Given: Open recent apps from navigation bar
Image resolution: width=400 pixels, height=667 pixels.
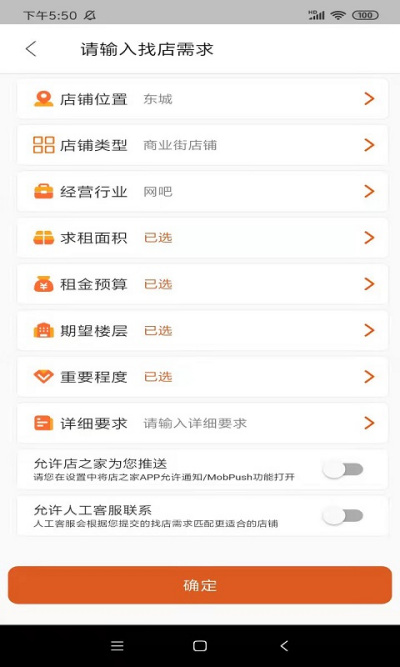Looking at the screenshot, I should click(117, 646).
